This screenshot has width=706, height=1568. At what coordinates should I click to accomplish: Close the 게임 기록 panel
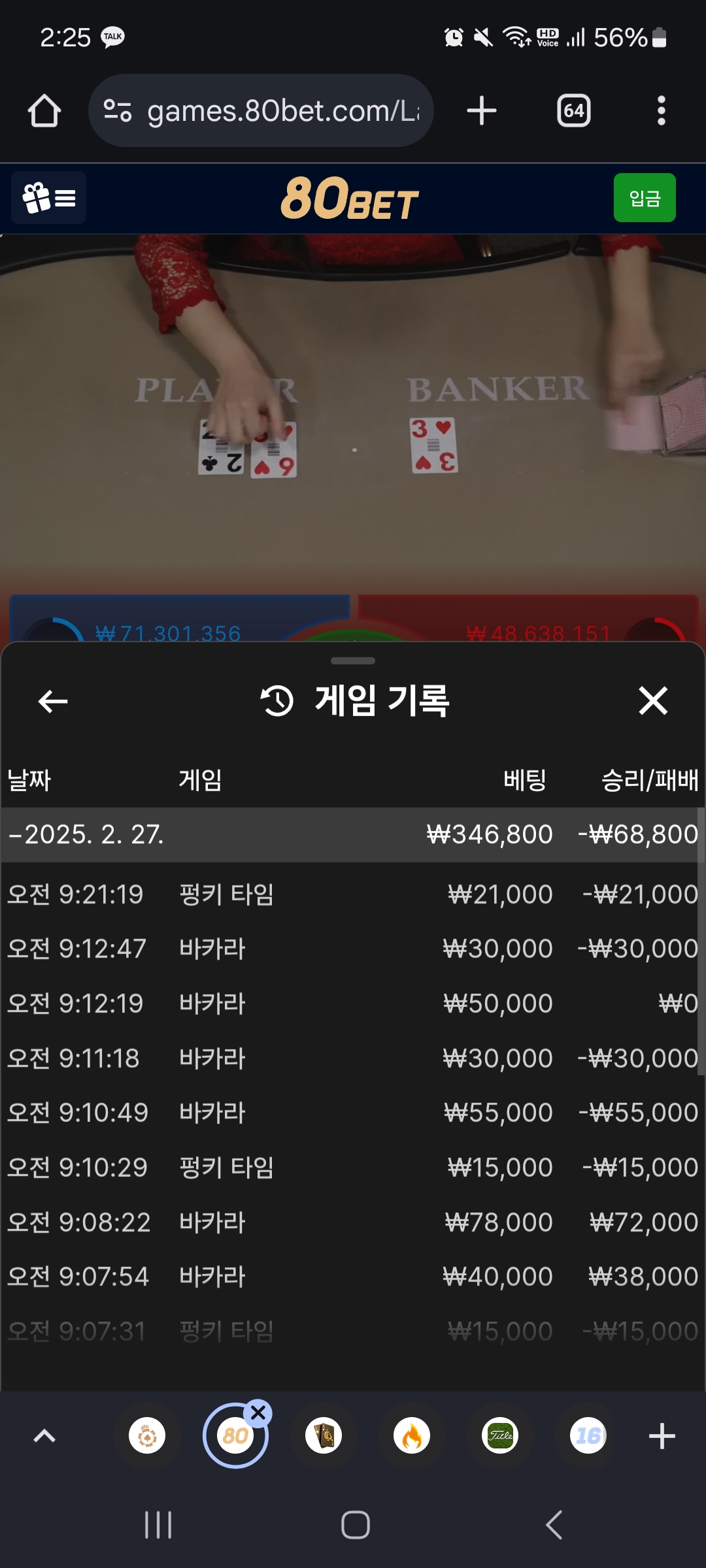click(x=652, y=701)
